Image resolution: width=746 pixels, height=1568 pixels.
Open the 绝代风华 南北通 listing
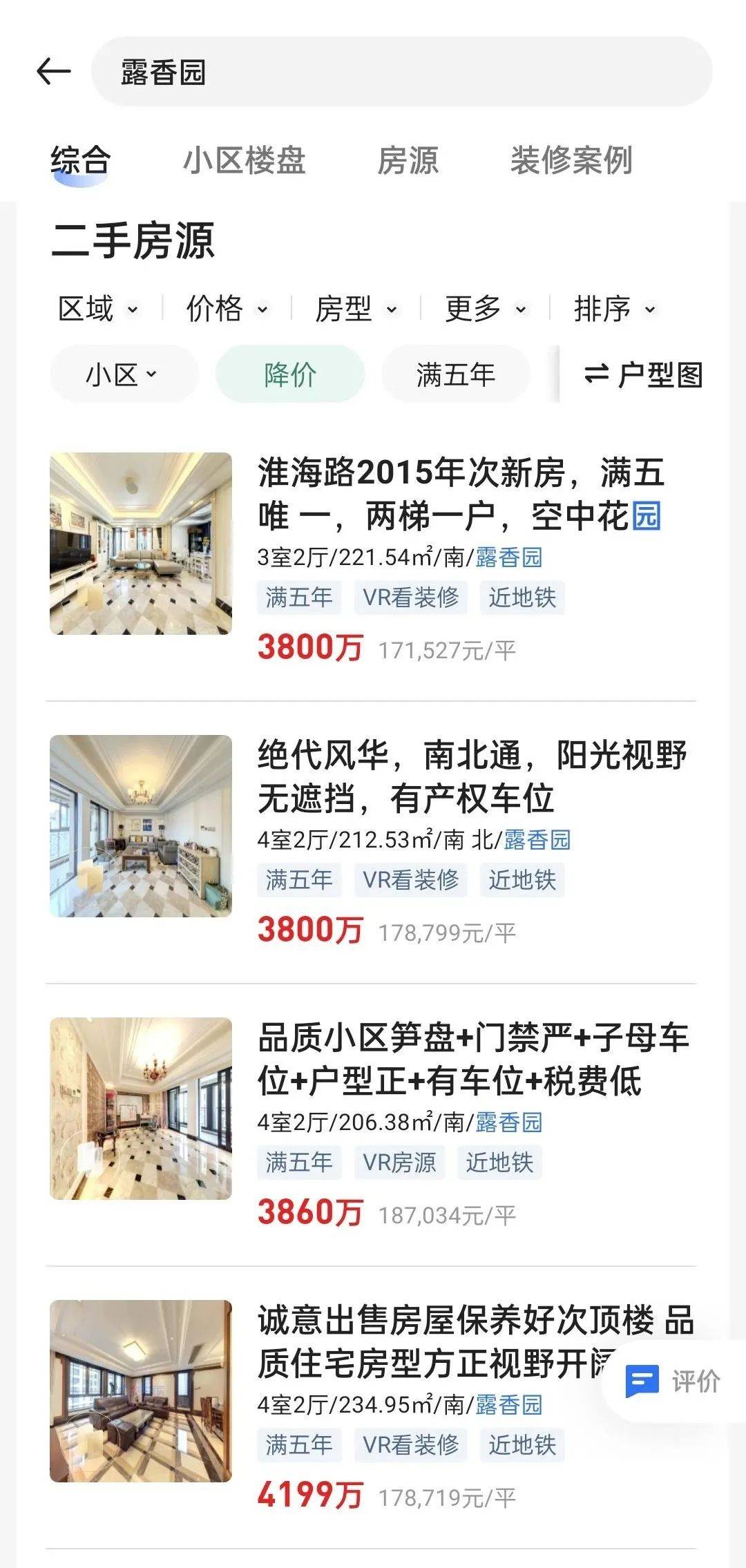472,776
